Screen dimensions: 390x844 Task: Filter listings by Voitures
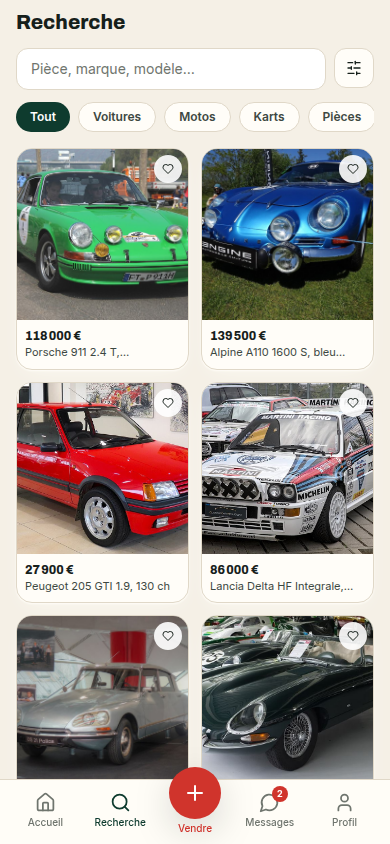point(117,117)
